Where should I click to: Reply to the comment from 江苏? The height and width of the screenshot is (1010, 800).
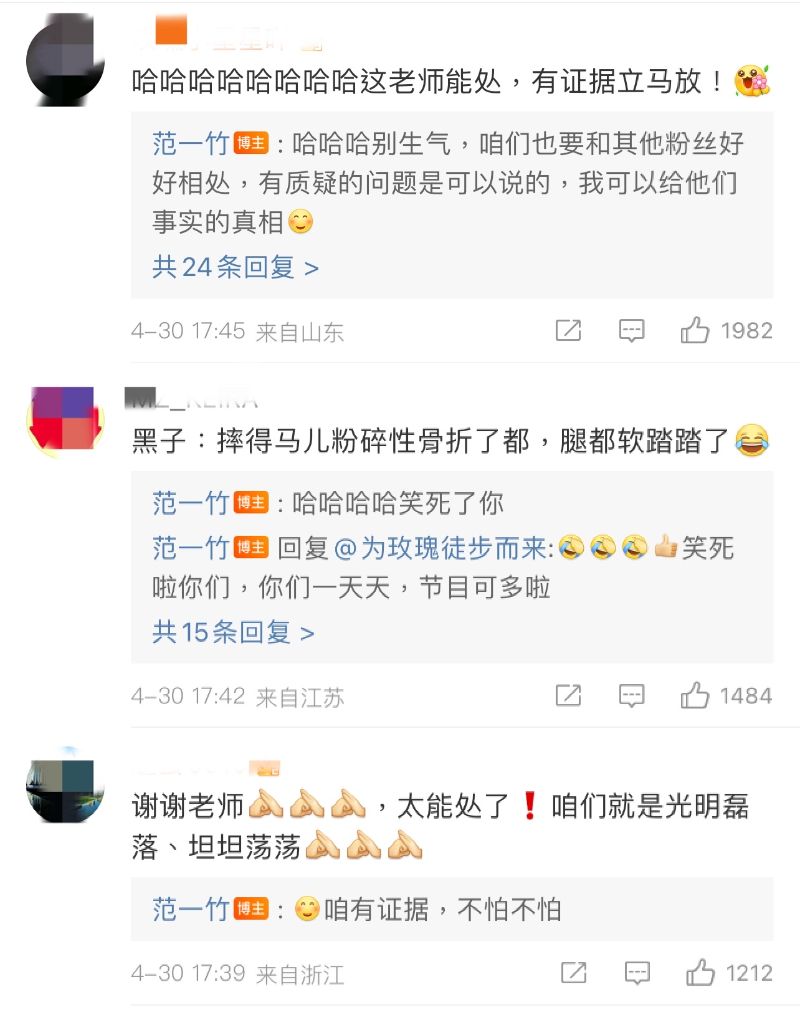point(631,696)
